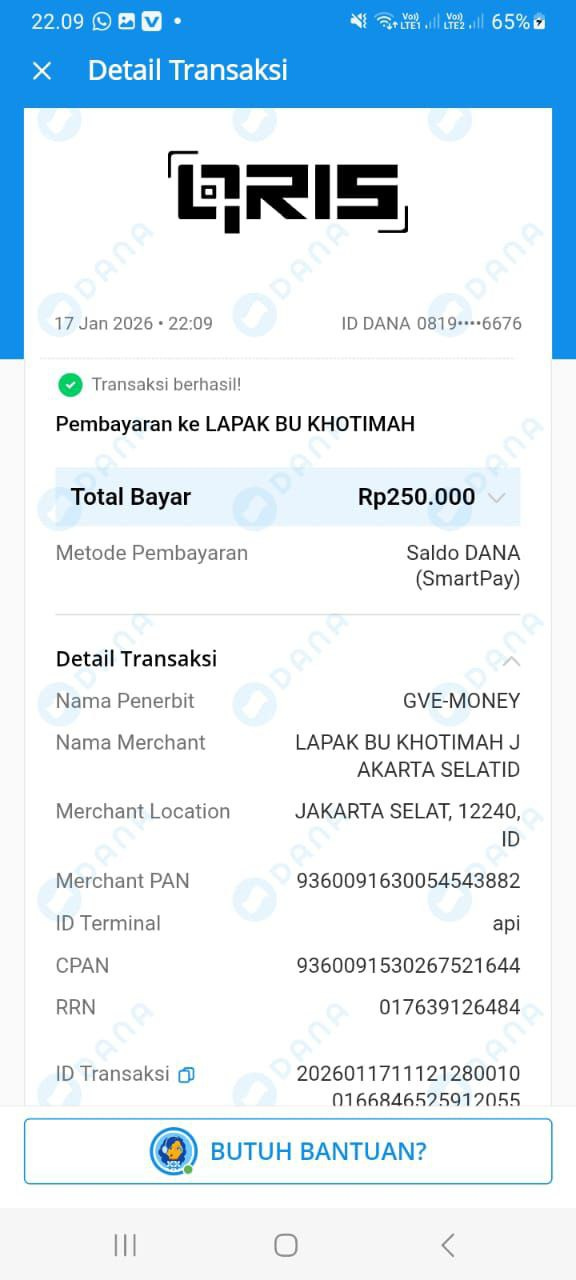This screenshot has width=576, height=1280.
Task: Go back with the system back button
Action: pos(447,1245)
